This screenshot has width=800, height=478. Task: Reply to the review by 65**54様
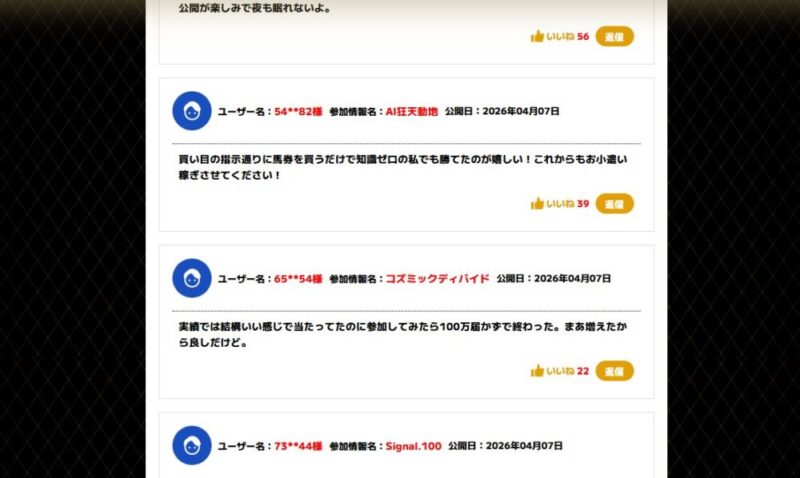(614, 371)
